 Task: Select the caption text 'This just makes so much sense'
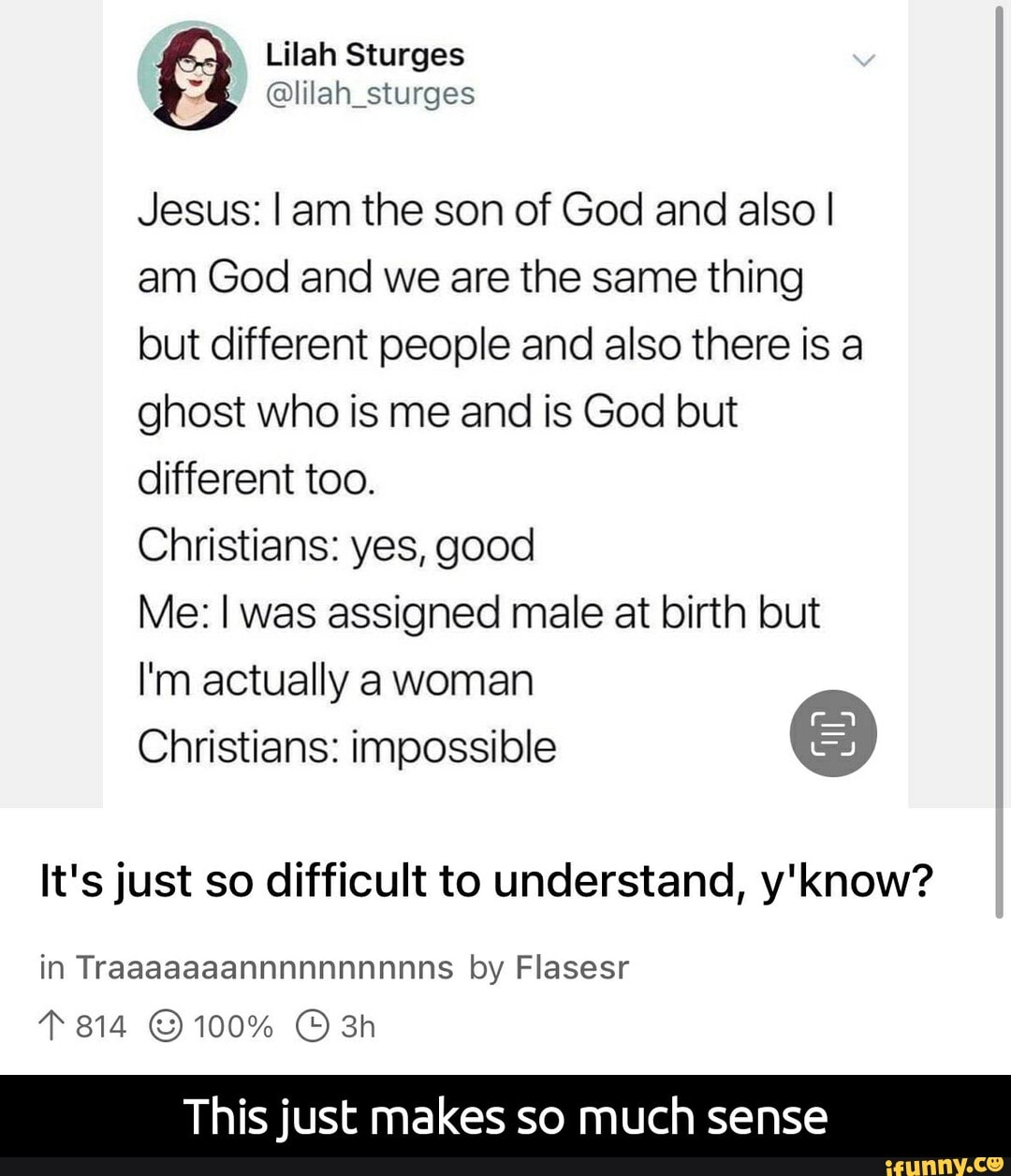(505, 1116)
